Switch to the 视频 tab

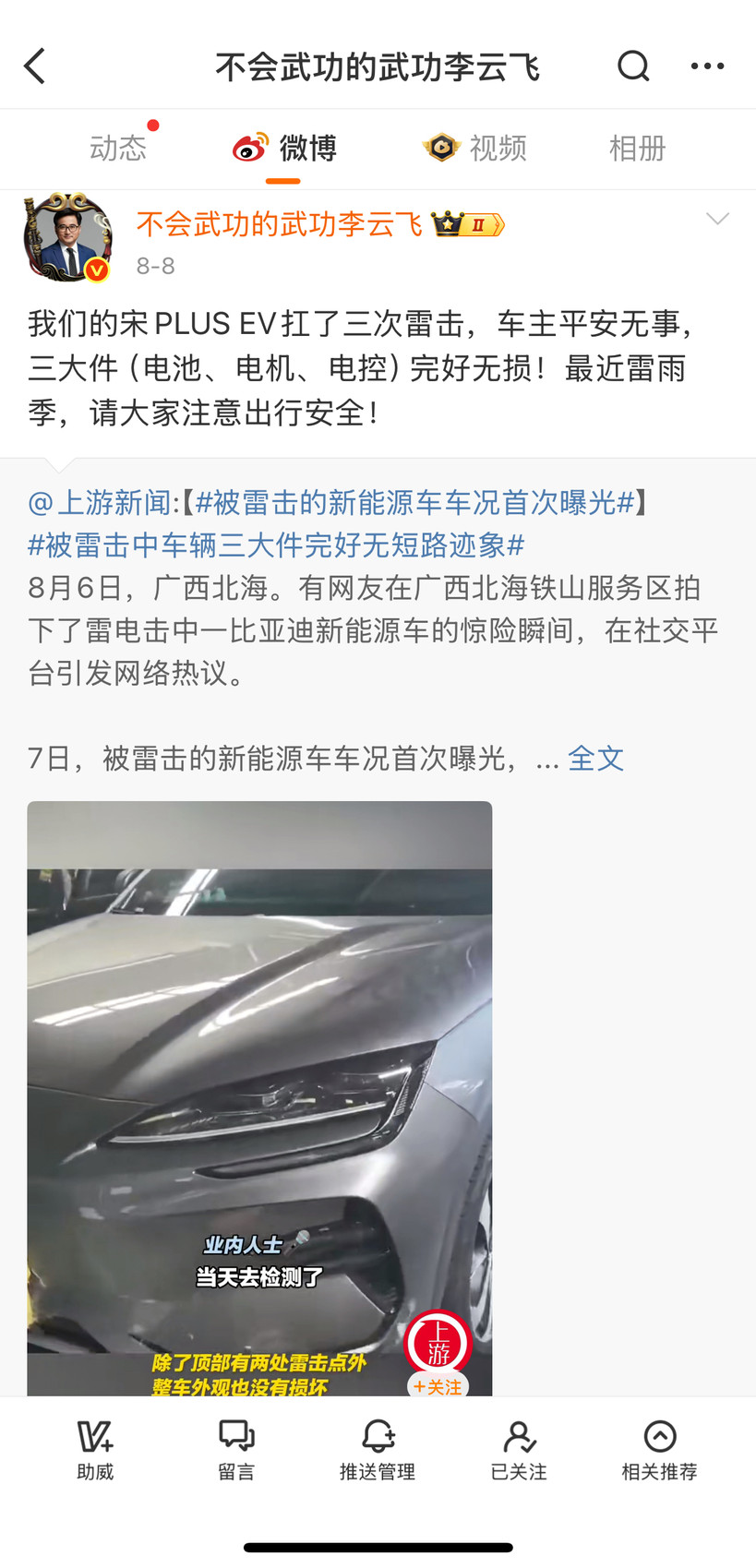tap(474, 148)
